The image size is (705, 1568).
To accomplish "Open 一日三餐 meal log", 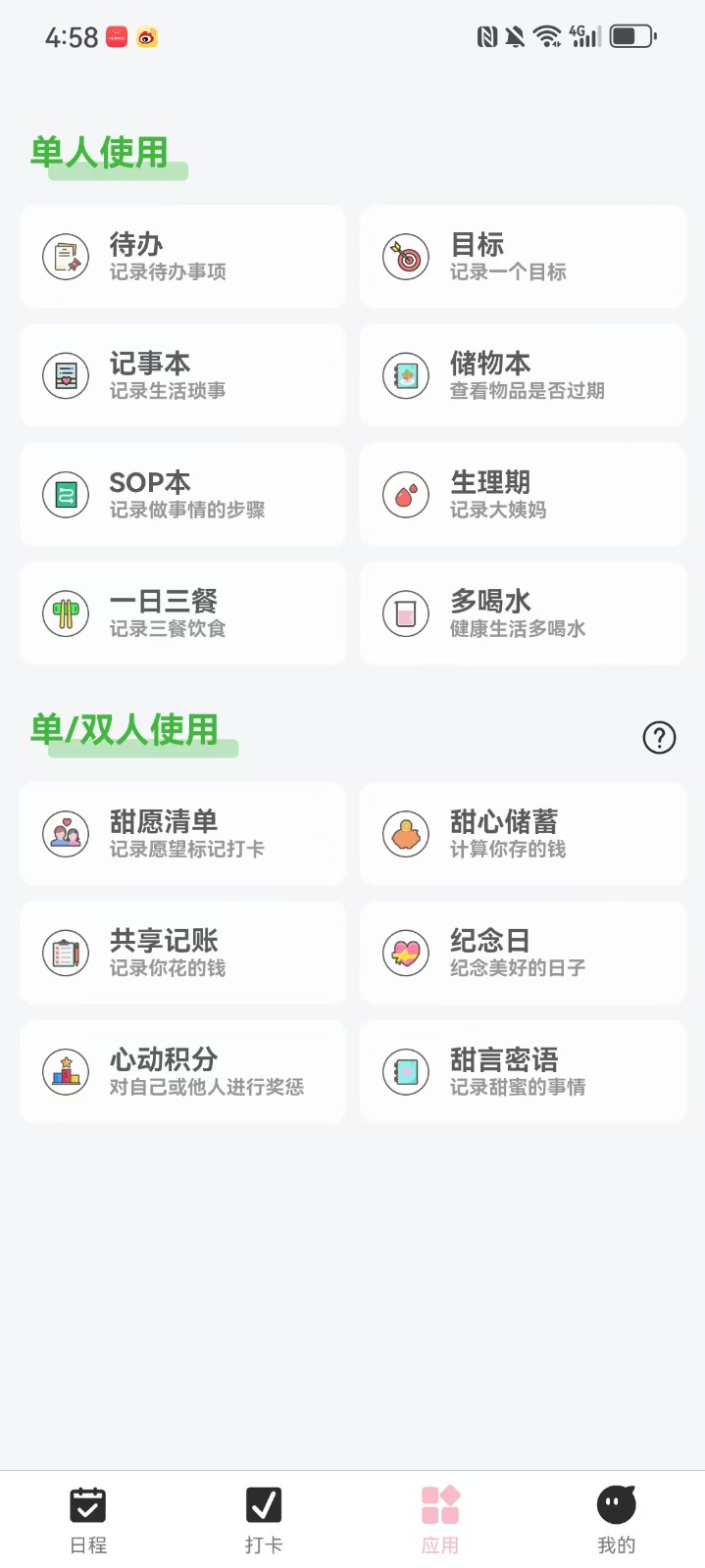I will pos(183,613).
